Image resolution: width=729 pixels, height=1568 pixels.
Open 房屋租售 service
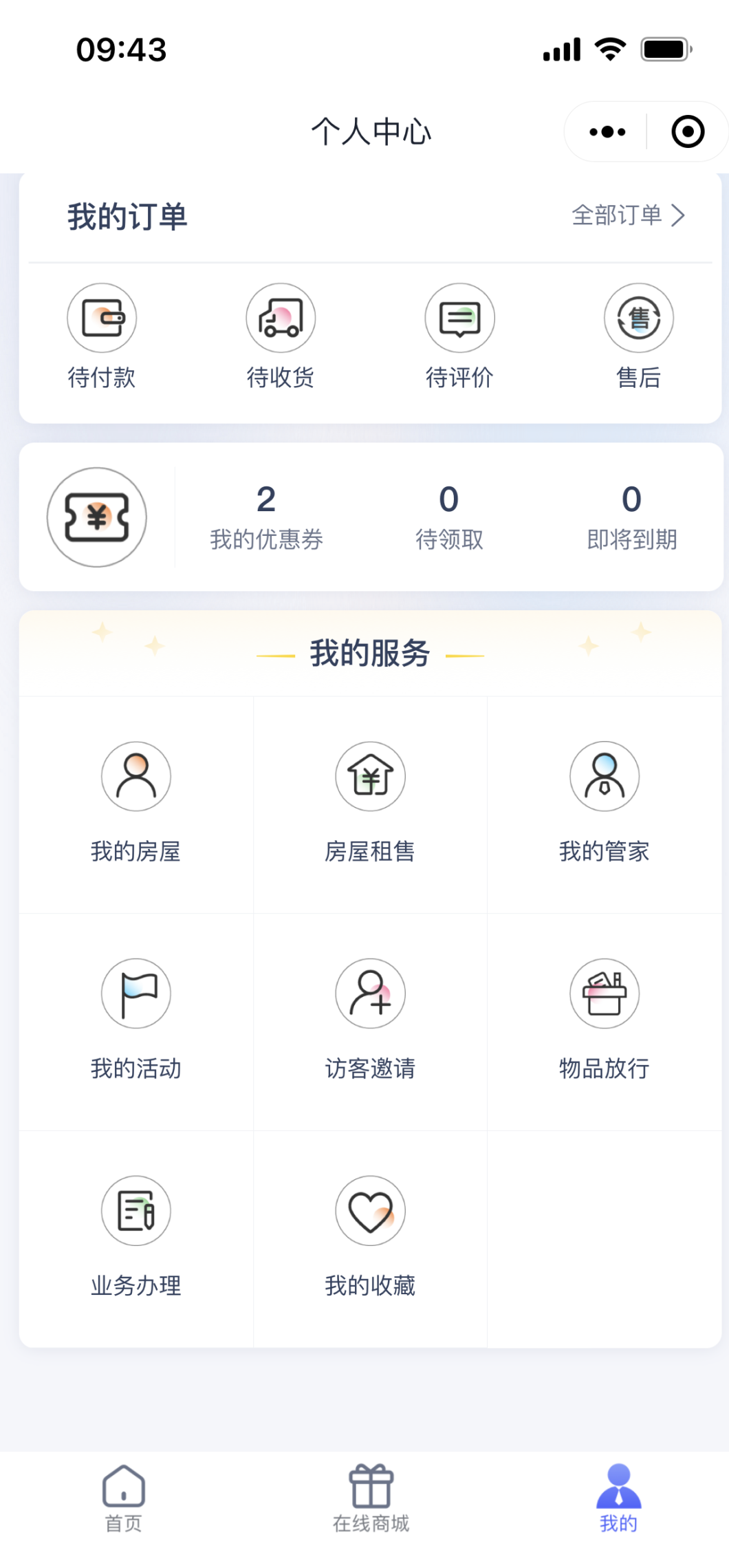(371, 804)
